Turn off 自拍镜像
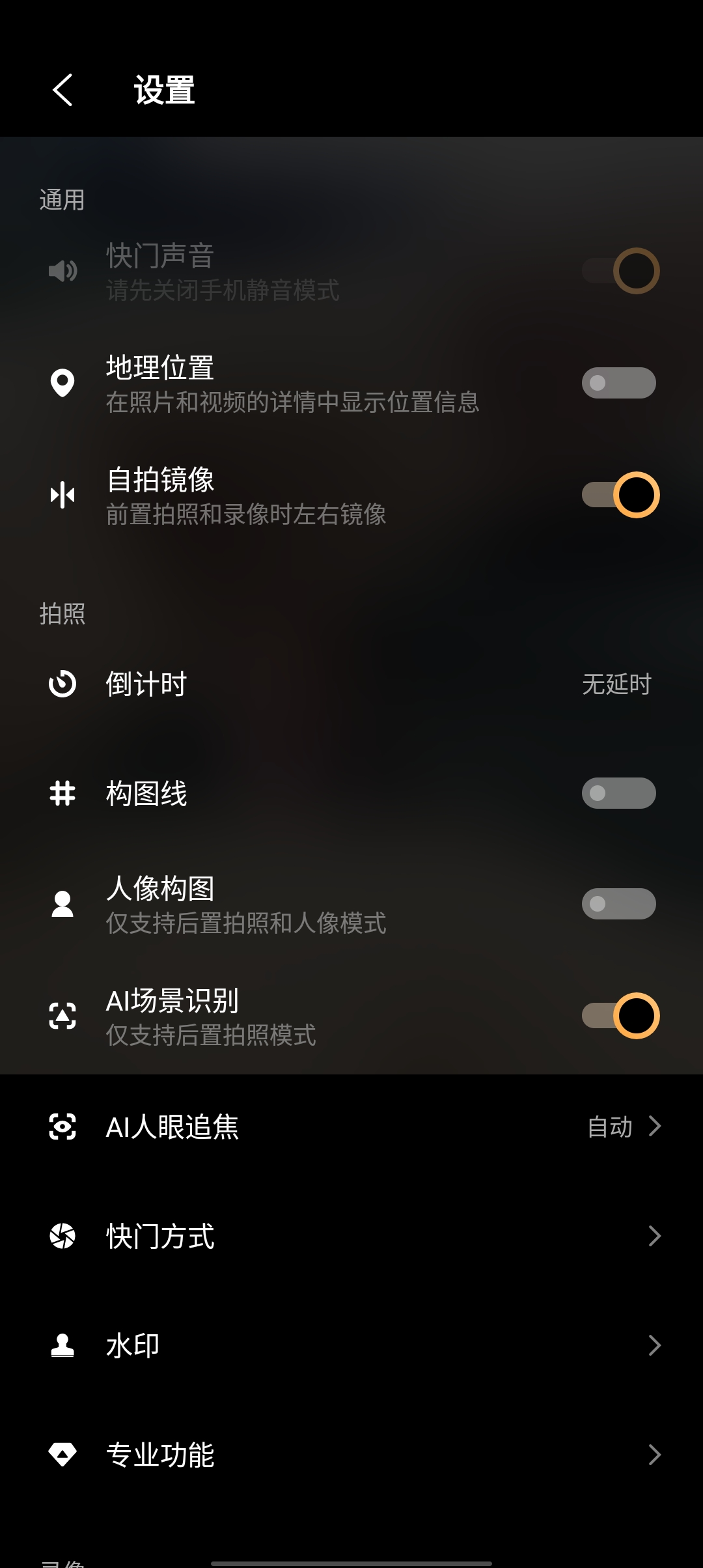Image resolution: width=703 pixels, height=1568 pixels. pos(620,495)
